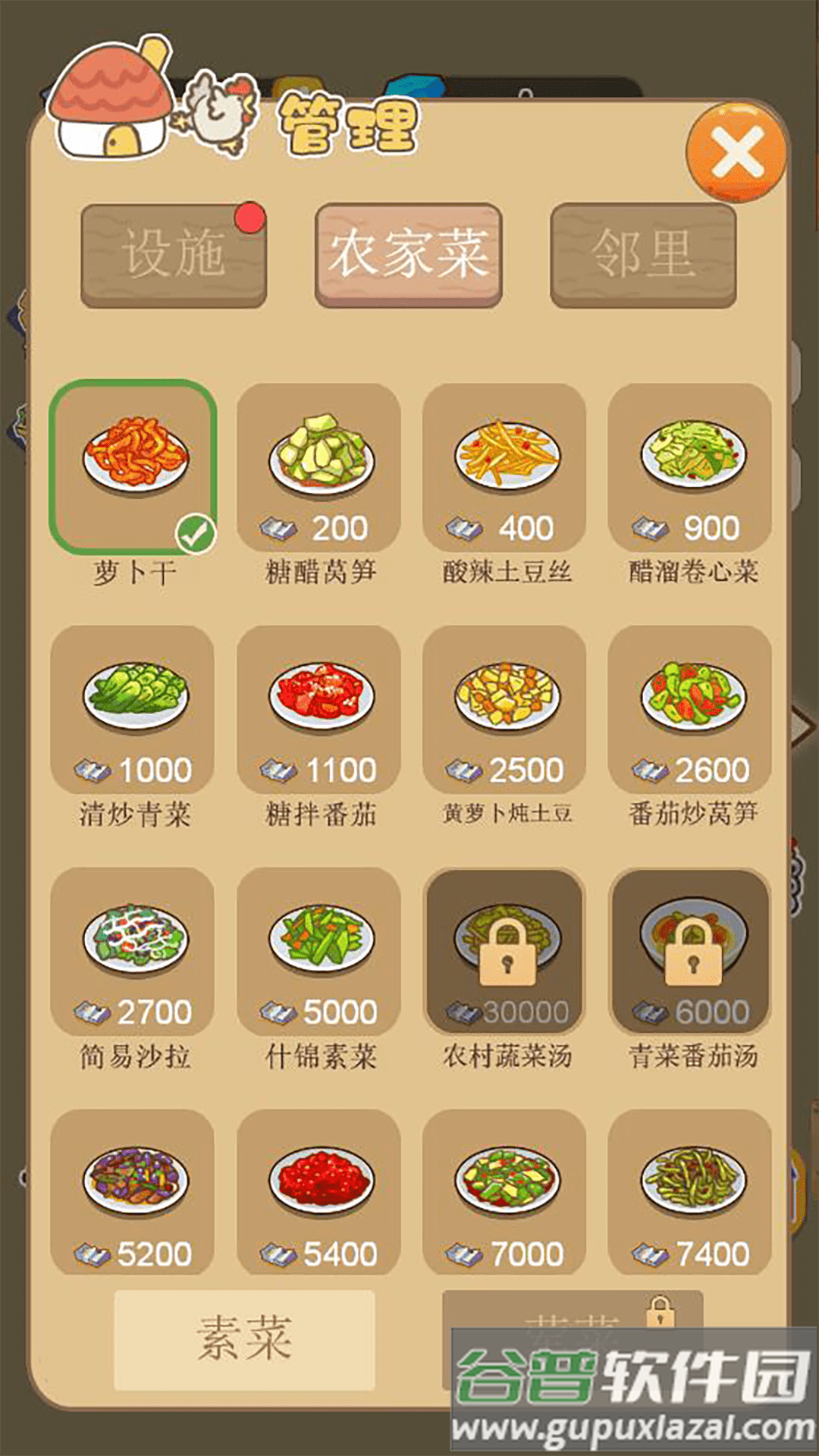
Task: Switch to the 素菜 category
Action: [x=244, y=1339]
